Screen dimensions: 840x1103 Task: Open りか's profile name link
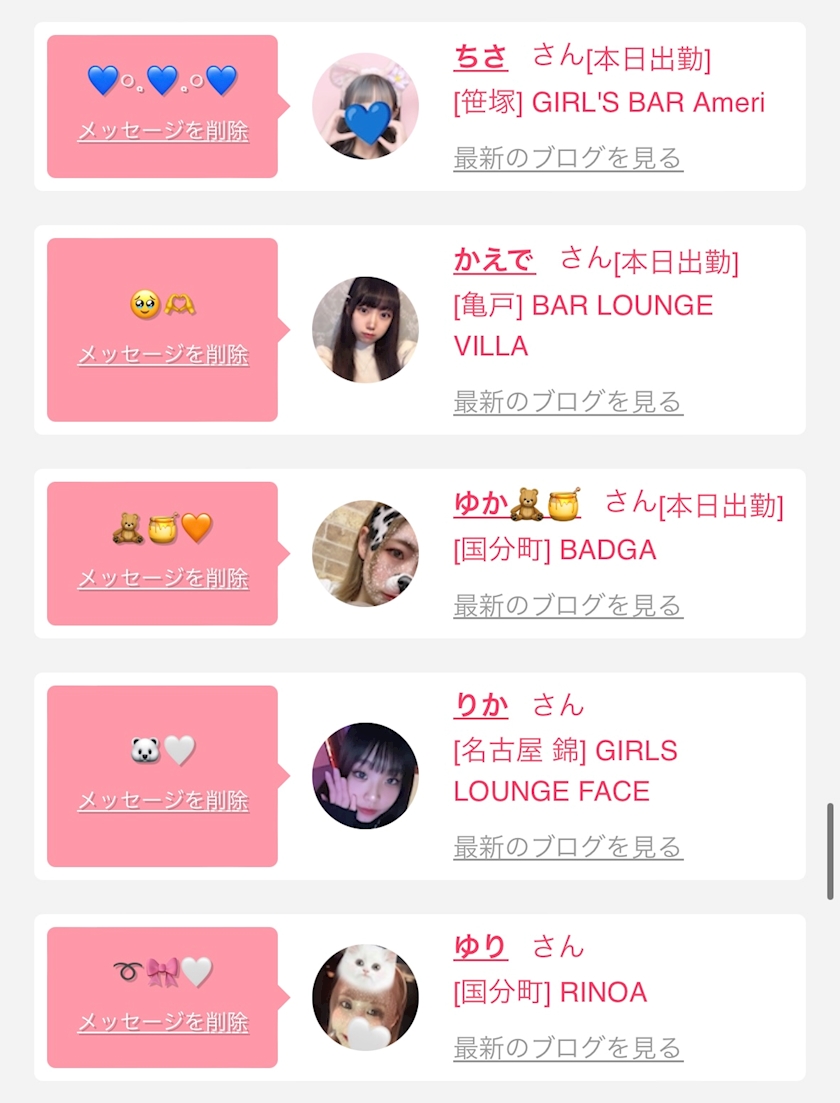pos(481,705)
